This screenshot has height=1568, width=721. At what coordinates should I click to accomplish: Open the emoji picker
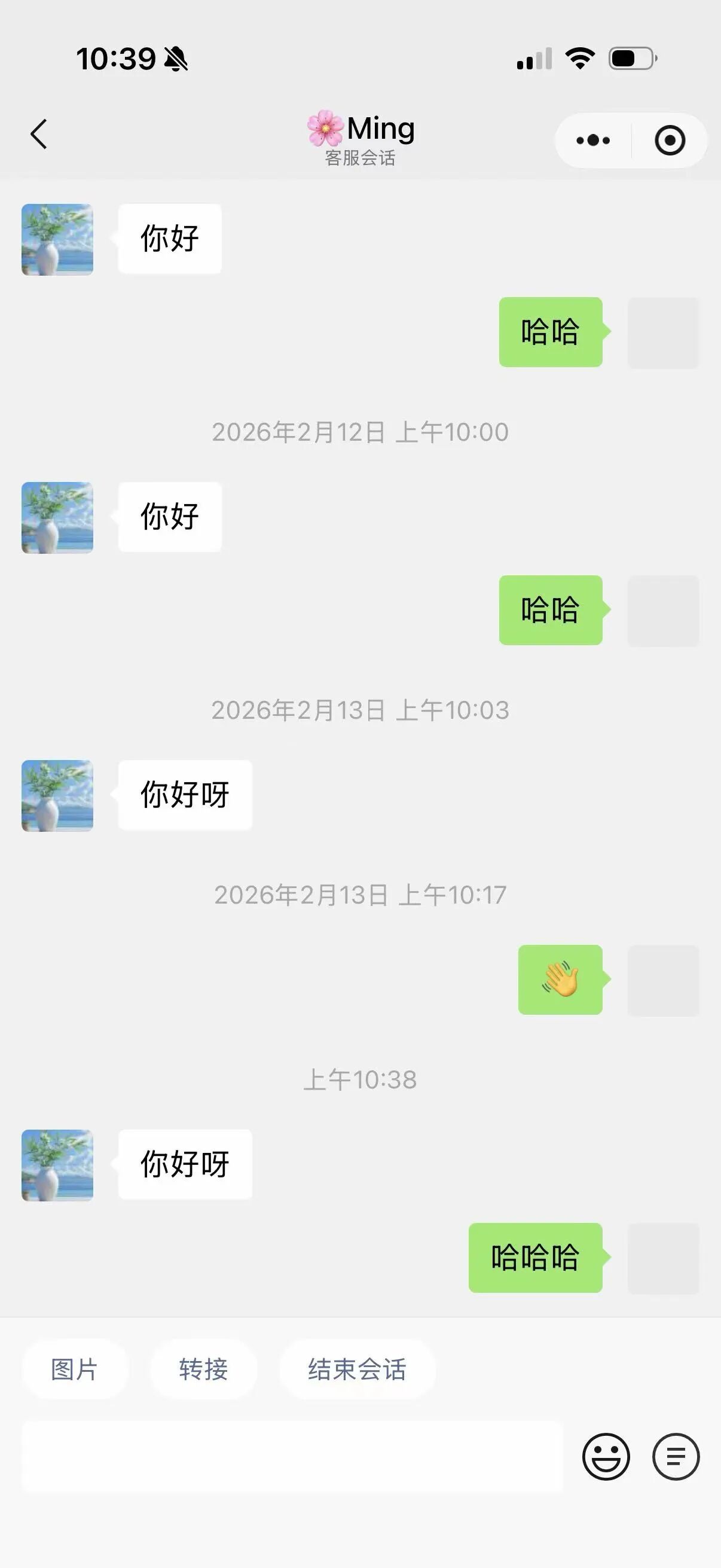[x=606, y=1457]
